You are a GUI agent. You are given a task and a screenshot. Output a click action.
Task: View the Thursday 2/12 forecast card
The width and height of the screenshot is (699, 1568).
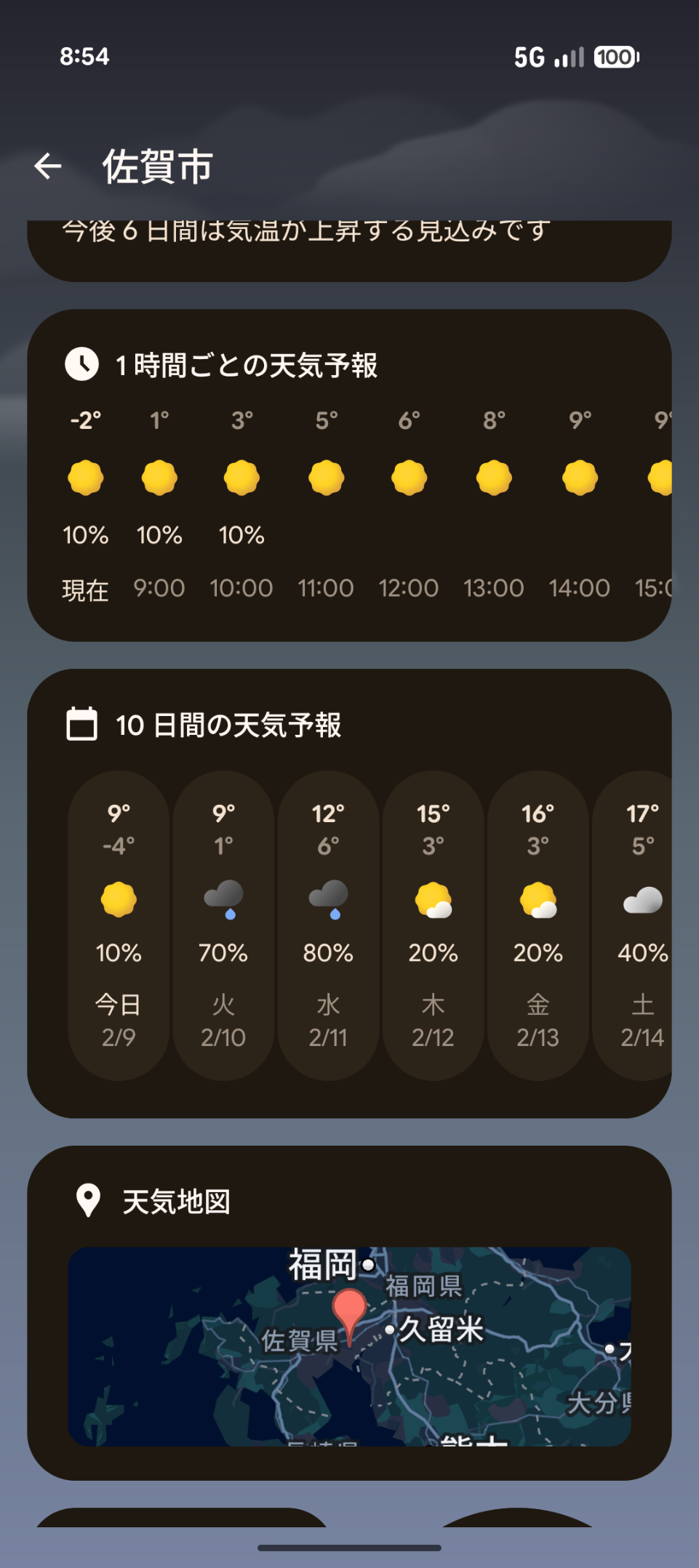pyautogui.click(x=433, y=925)
